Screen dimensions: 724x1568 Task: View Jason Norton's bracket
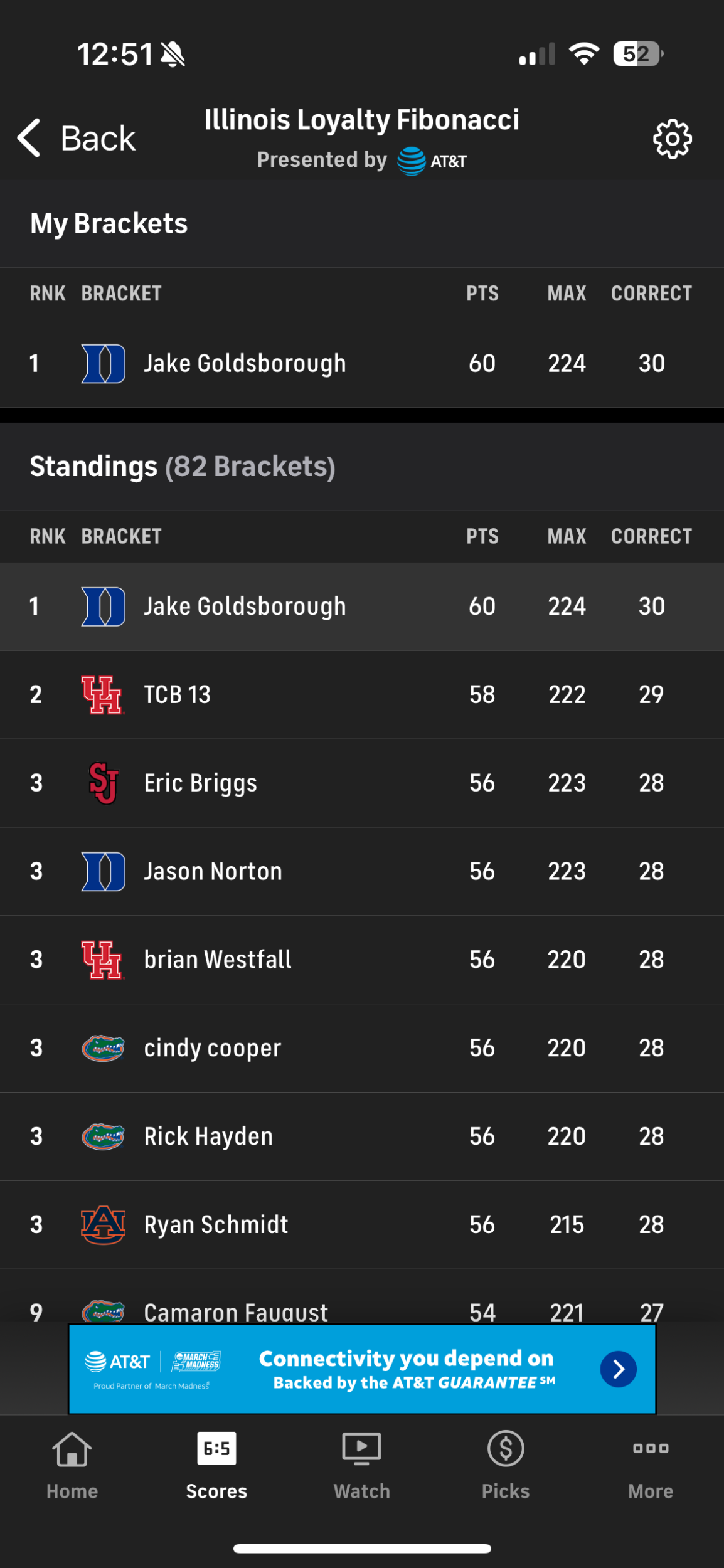(213, 871)
